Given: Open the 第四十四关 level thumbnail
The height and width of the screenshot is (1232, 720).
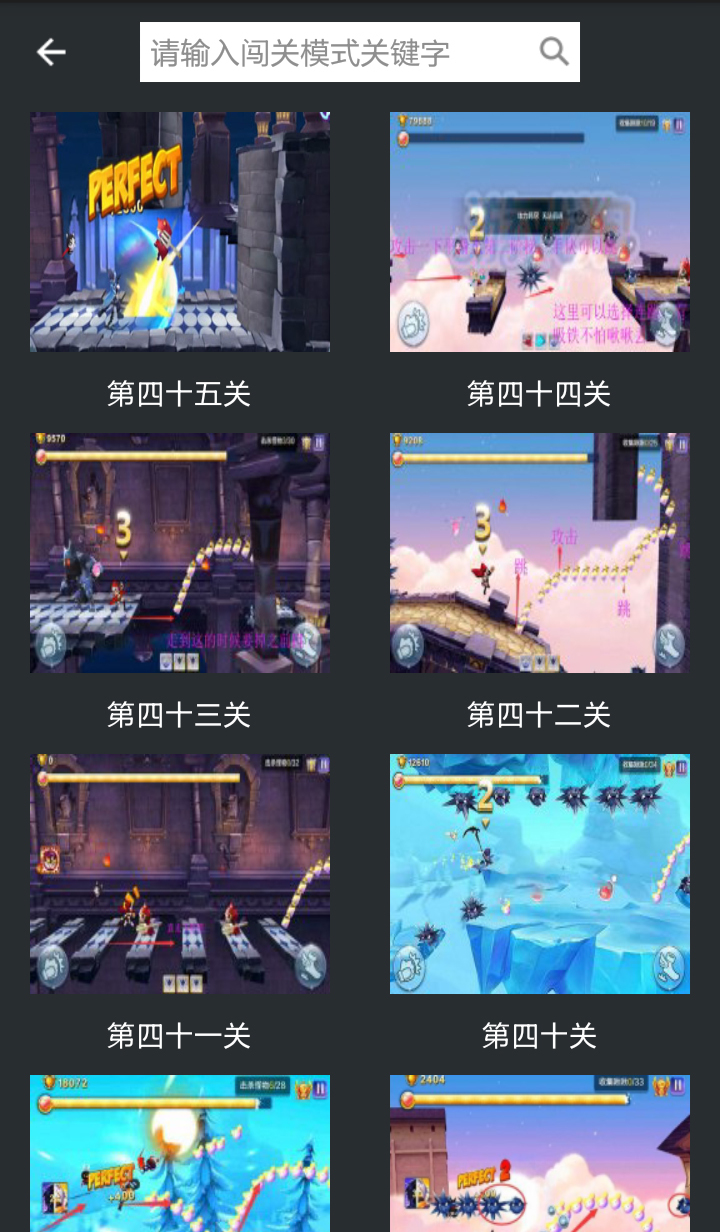Looking at the screenshot, I should [539, 230].
